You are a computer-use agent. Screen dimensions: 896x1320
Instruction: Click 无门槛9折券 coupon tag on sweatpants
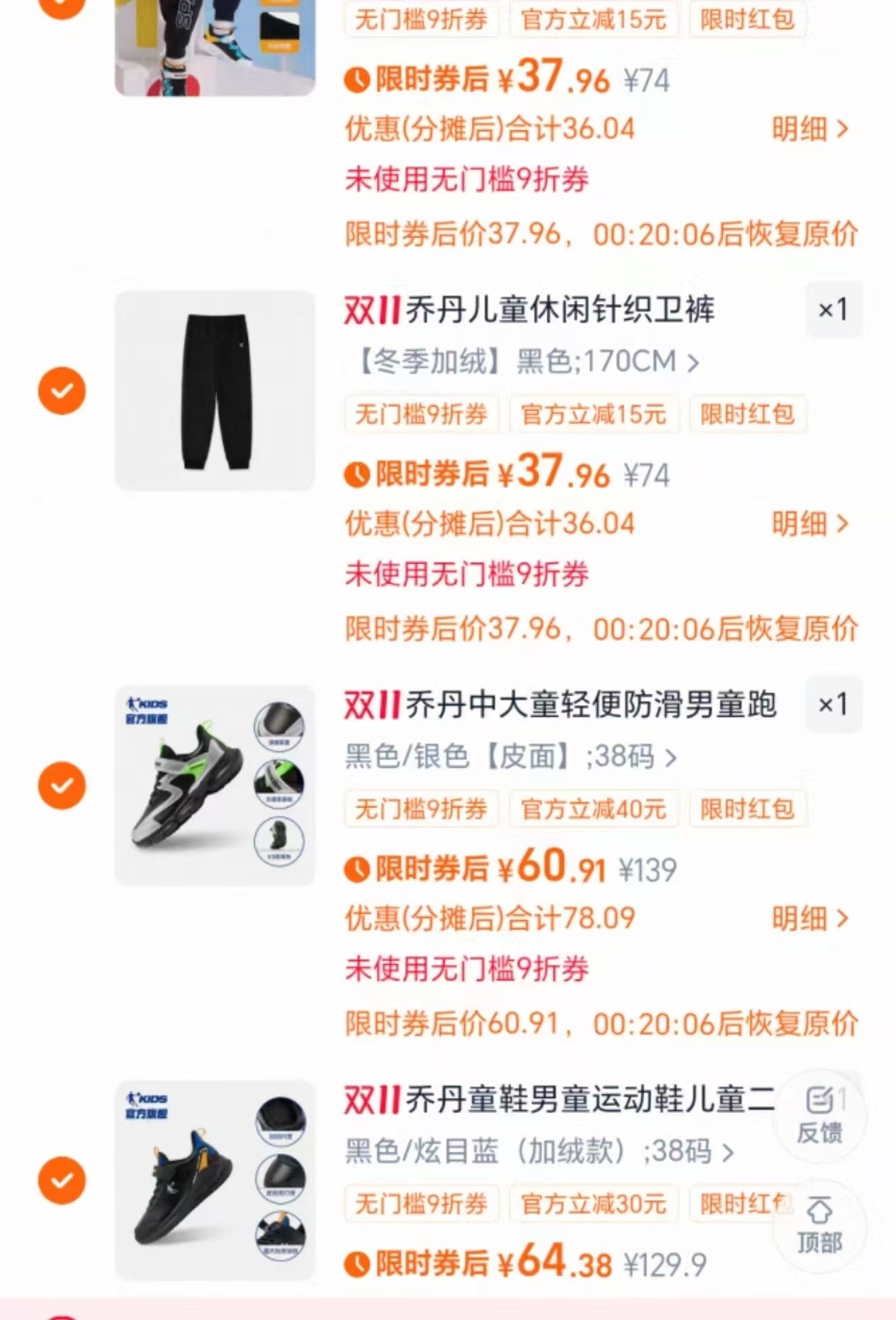point(421,415)
